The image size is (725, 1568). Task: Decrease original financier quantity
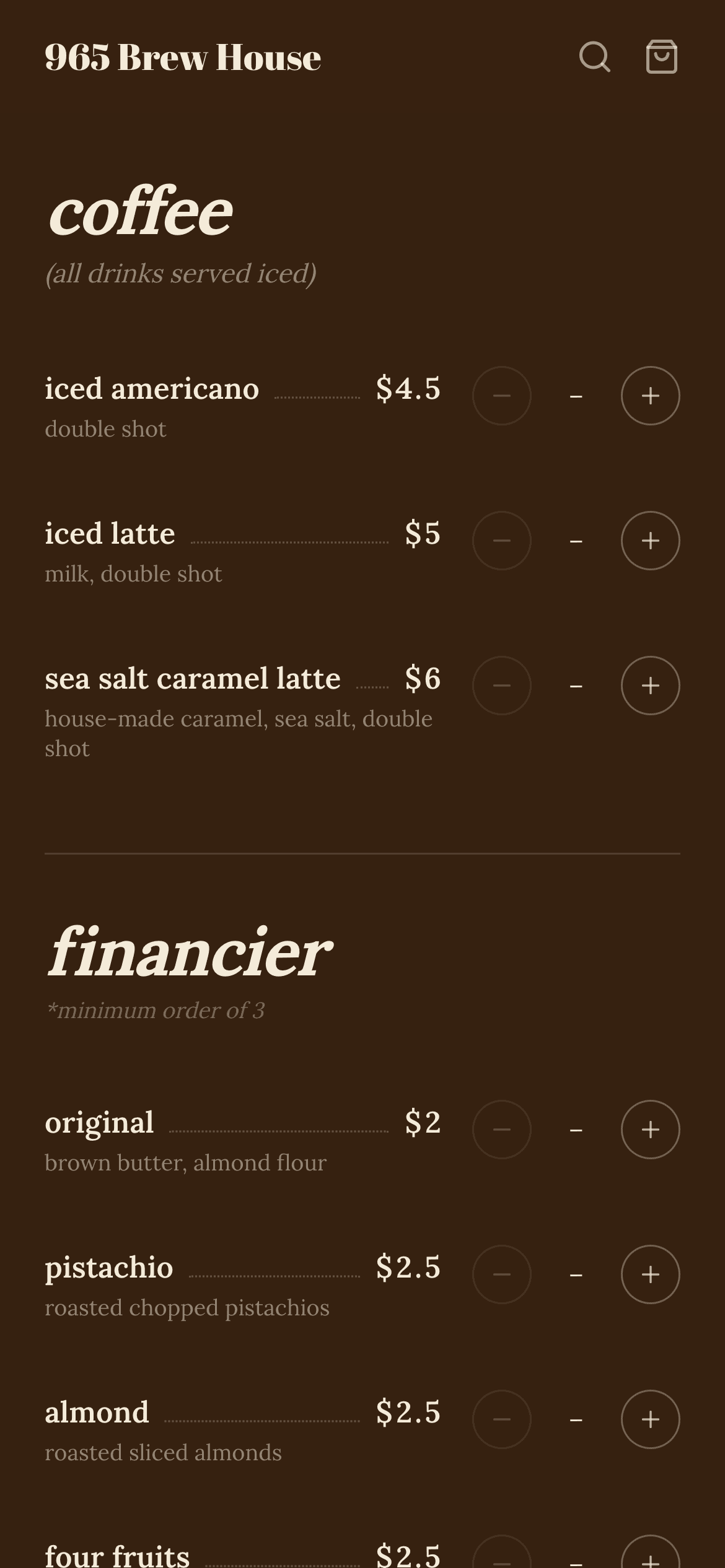tap(501, 1130)
